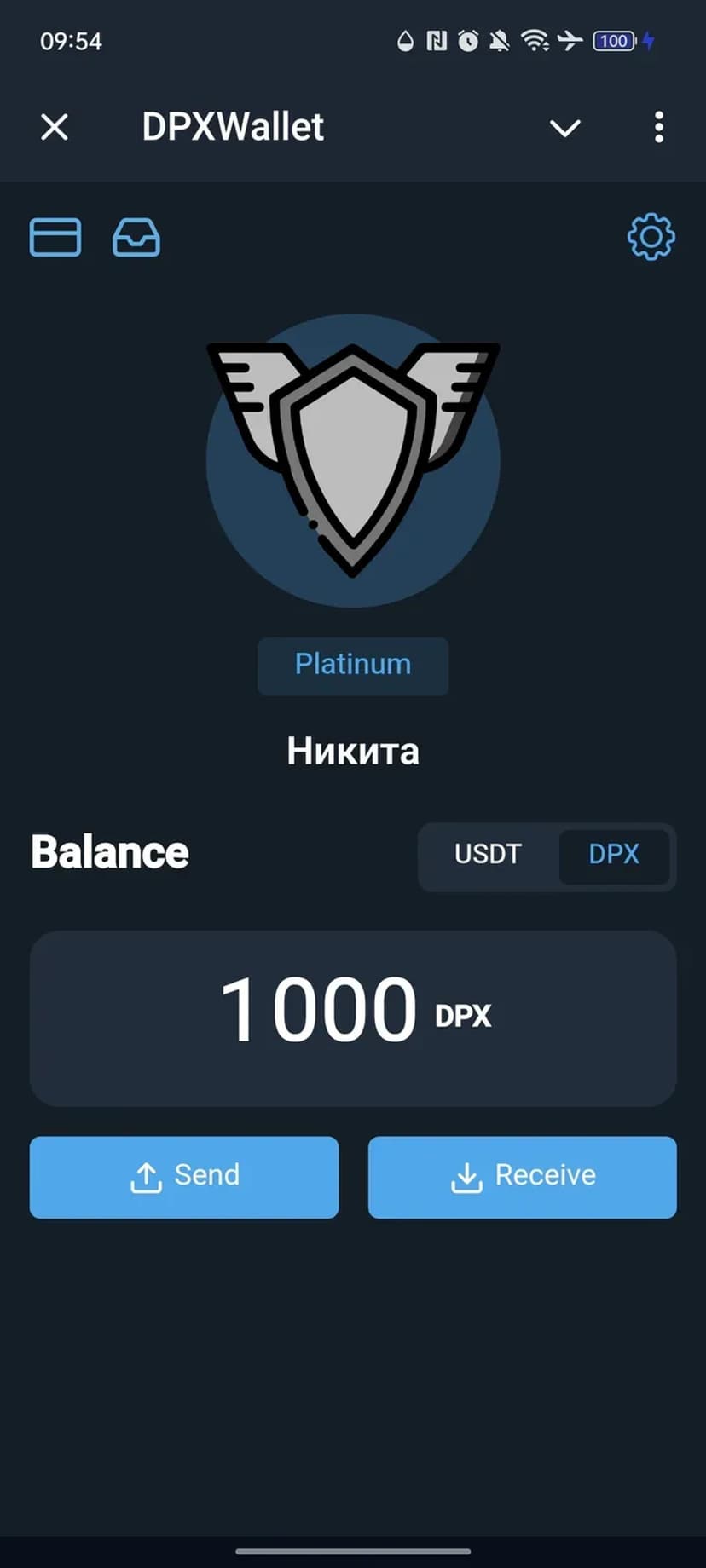The width and height of the screenshot is (706, 1568).
Task: Send DPX funds
Action: [184, 1176]
